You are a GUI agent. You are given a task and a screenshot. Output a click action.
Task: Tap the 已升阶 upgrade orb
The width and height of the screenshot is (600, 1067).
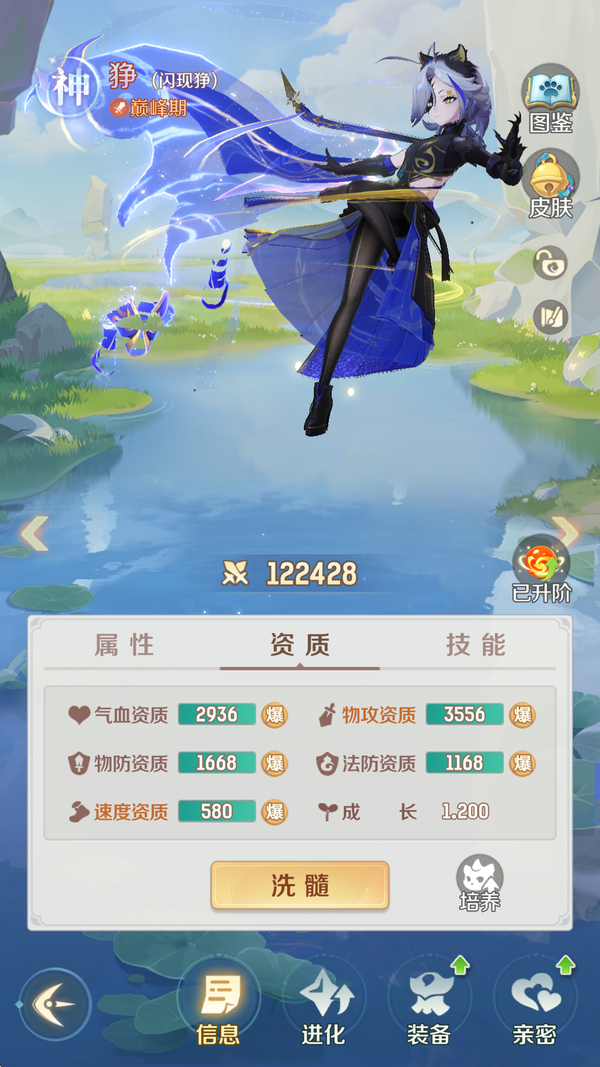point(542,567)
